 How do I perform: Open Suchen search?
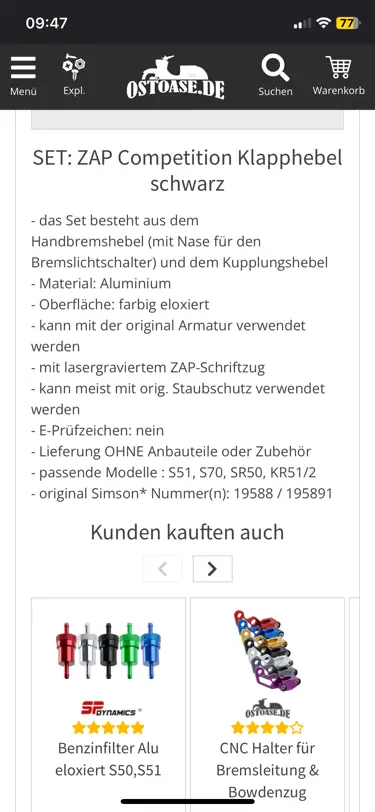click(276, 76)
